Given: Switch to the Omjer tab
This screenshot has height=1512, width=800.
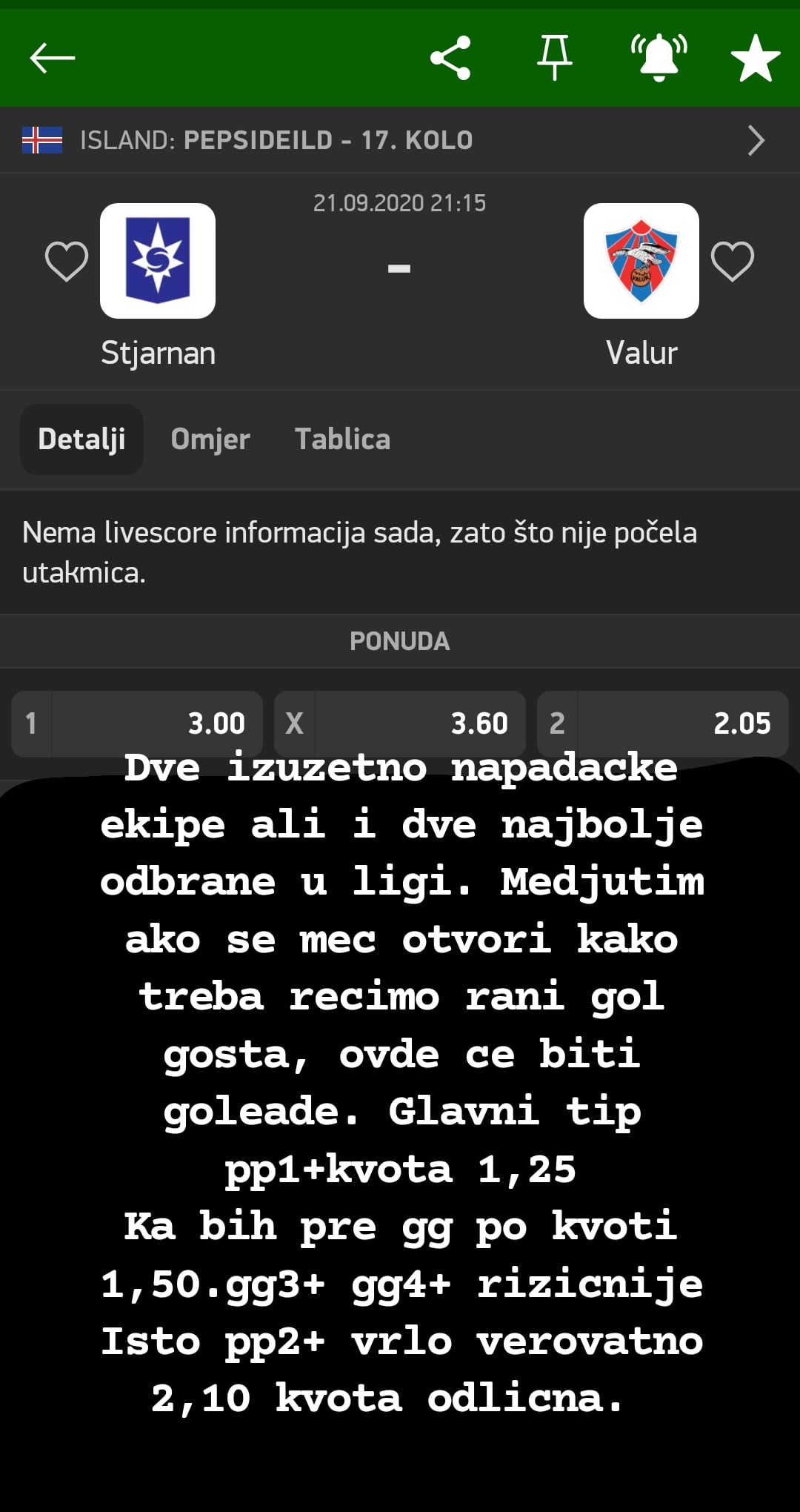Looking at the screenshot, I should [x=210, y=440].
